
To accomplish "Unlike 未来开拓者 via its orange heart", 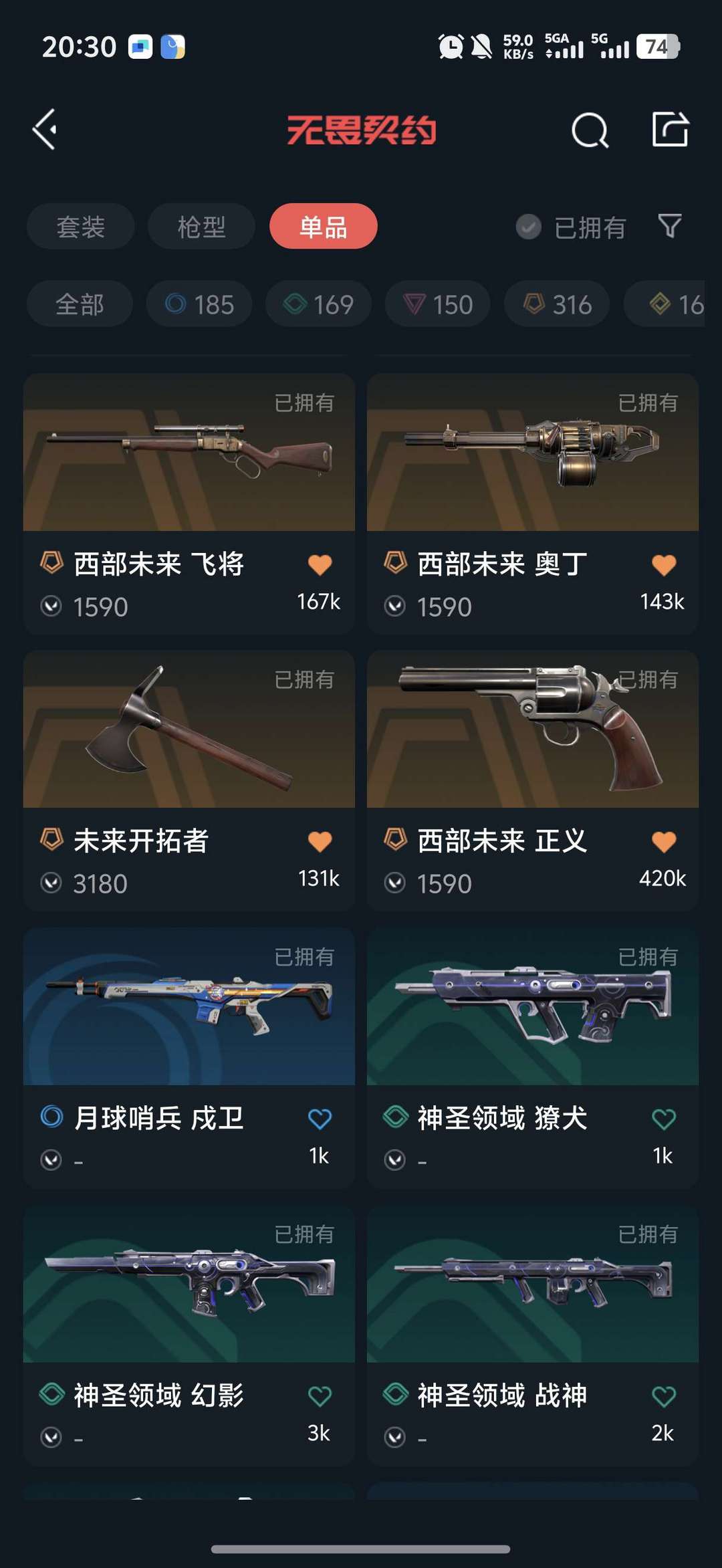I will point(320,841).
